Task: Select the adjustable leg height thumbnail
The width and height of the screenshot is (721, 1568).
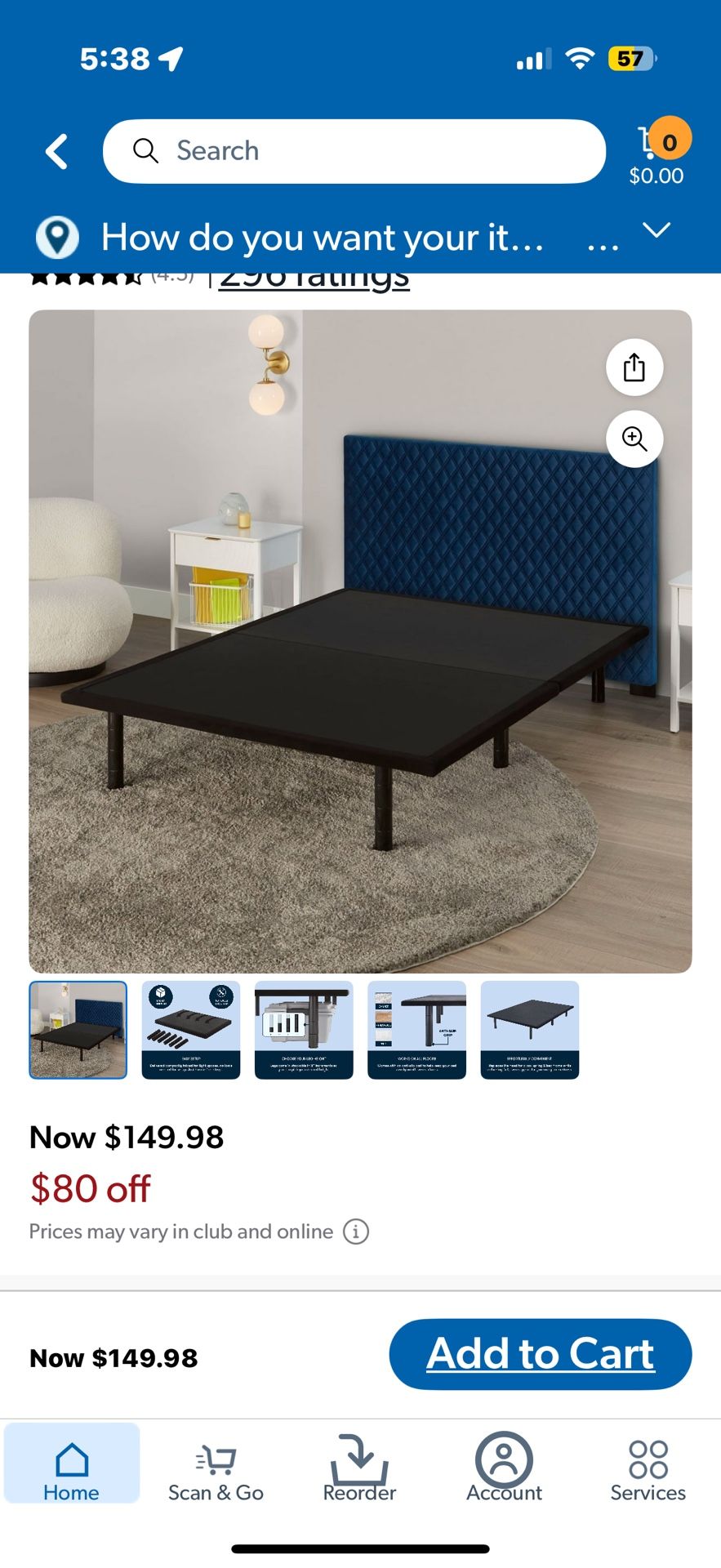Action: 304,1030
